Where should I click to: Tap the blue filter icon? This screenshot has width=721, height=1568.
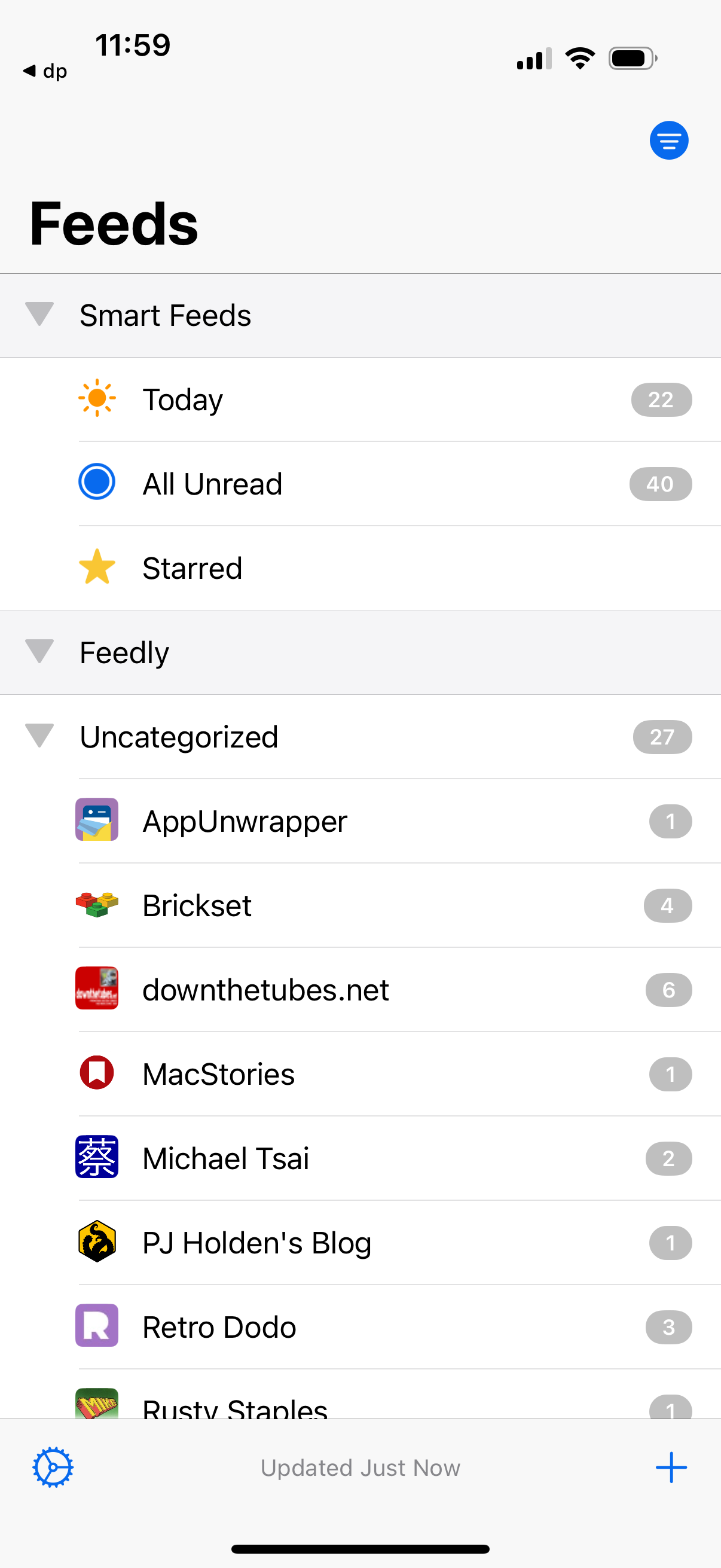668,141
